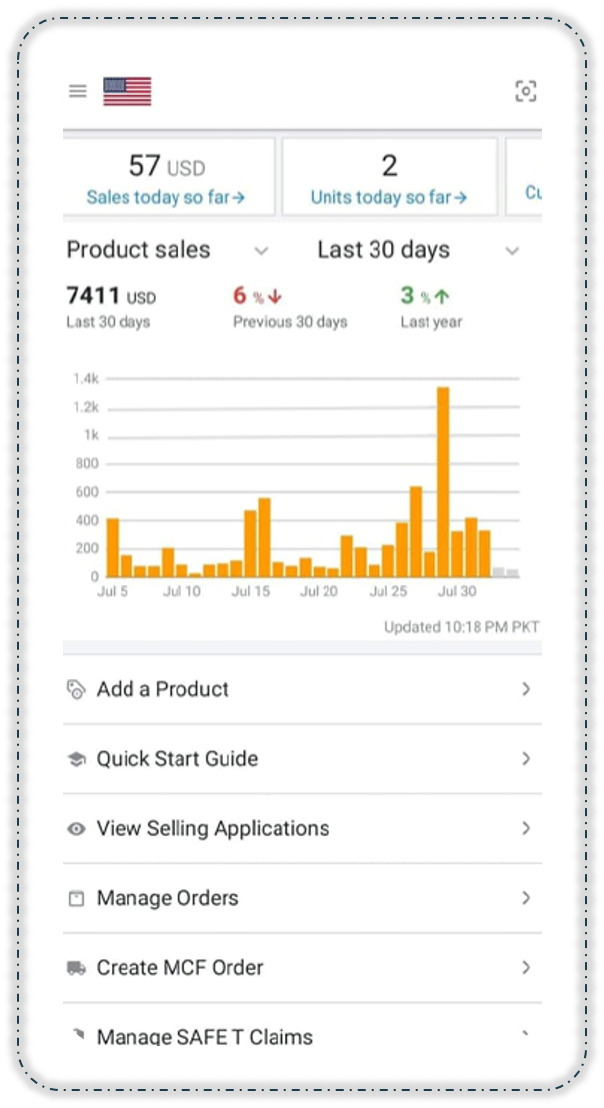This screenshot has width=604, height=1108.
Task: Open Manage SAFE T Claims
Action: point(302,1034)
